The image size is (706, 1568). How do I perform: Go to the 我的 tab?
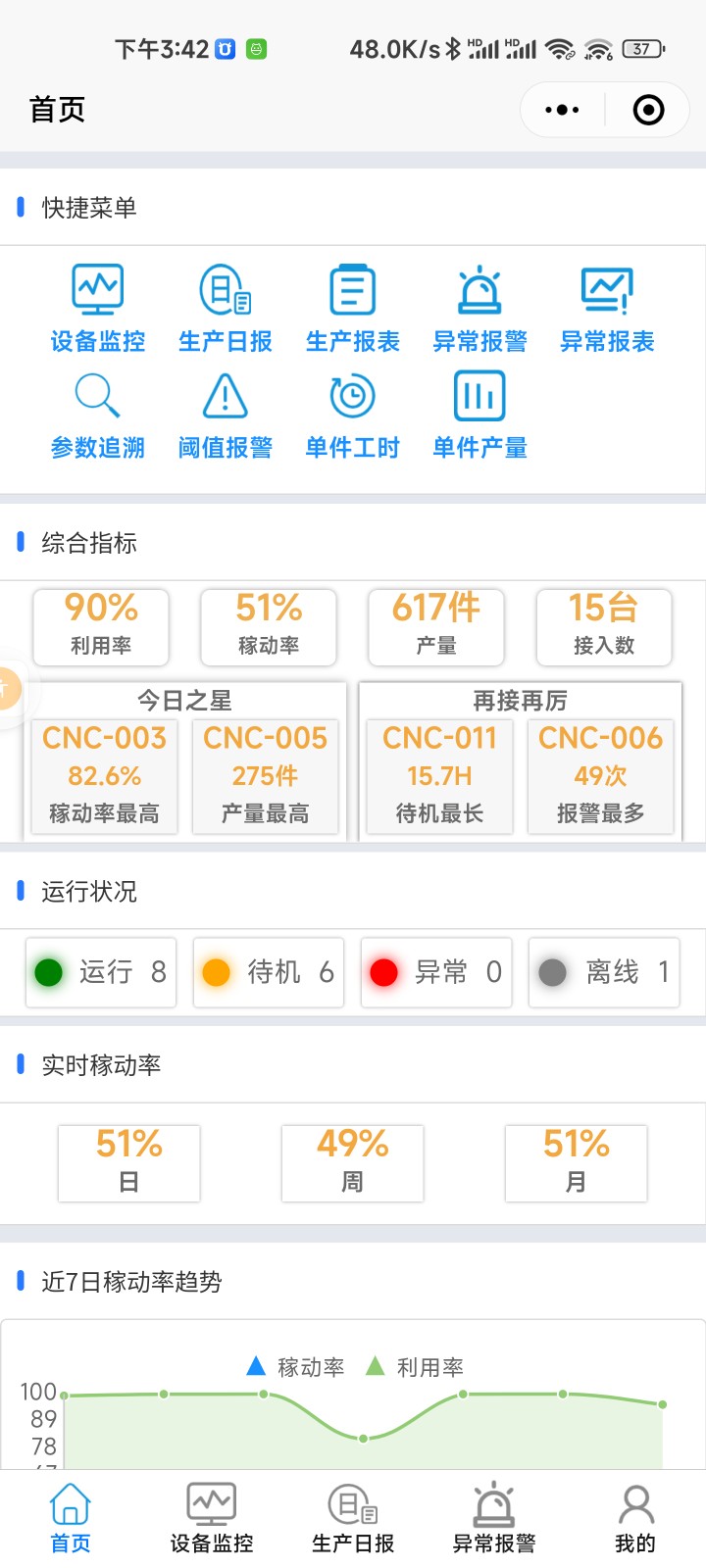pos(635,1517)
